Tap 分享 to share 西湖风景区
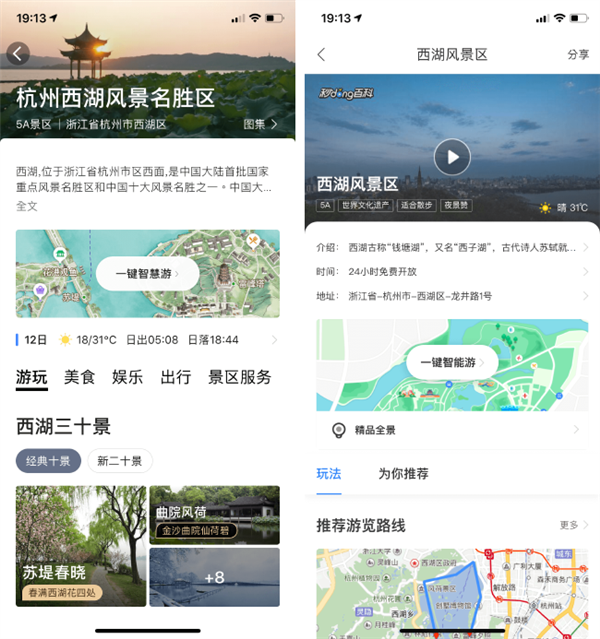Screen dimensions: 600x639 [x=578, y=54]
